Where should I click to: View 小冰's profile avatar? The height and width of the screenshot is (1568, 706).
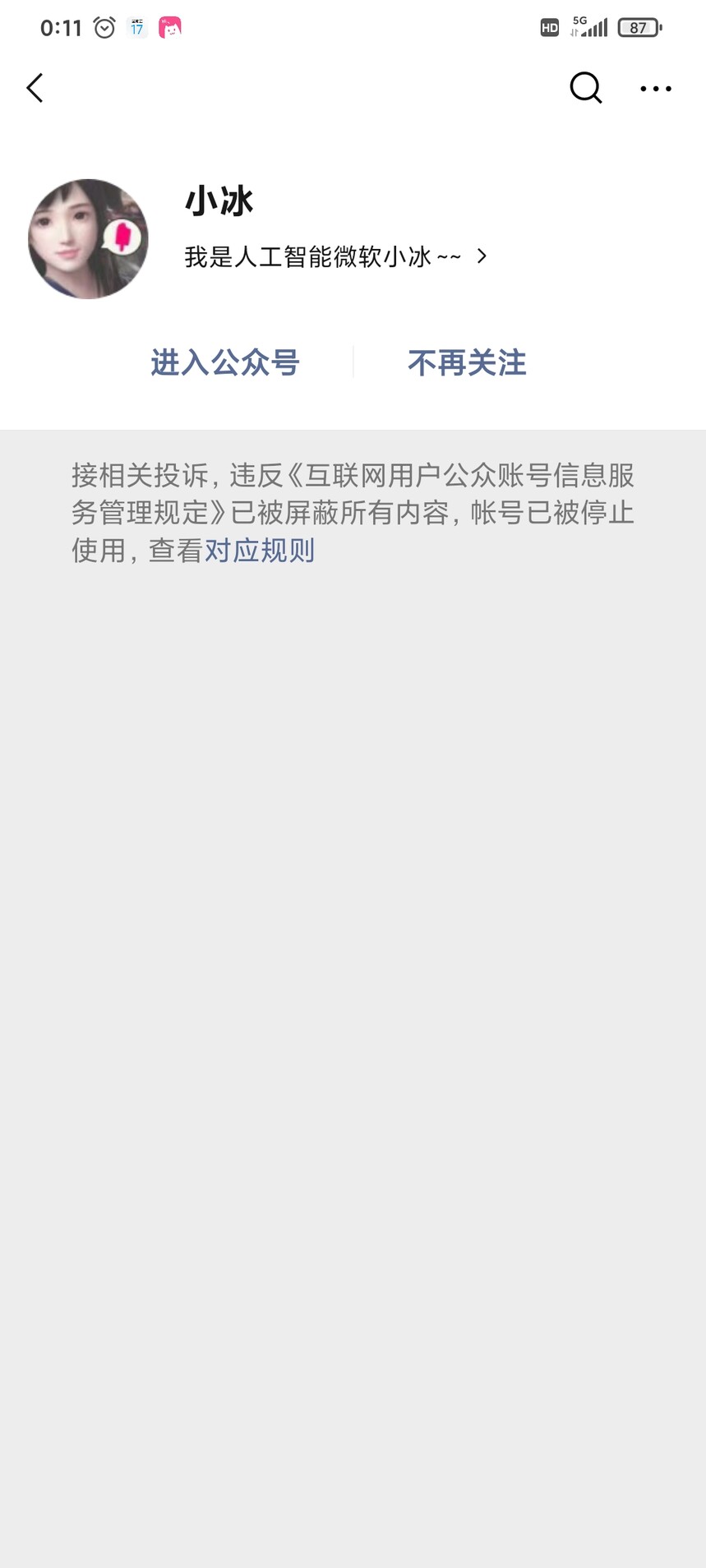pos(88,239)
